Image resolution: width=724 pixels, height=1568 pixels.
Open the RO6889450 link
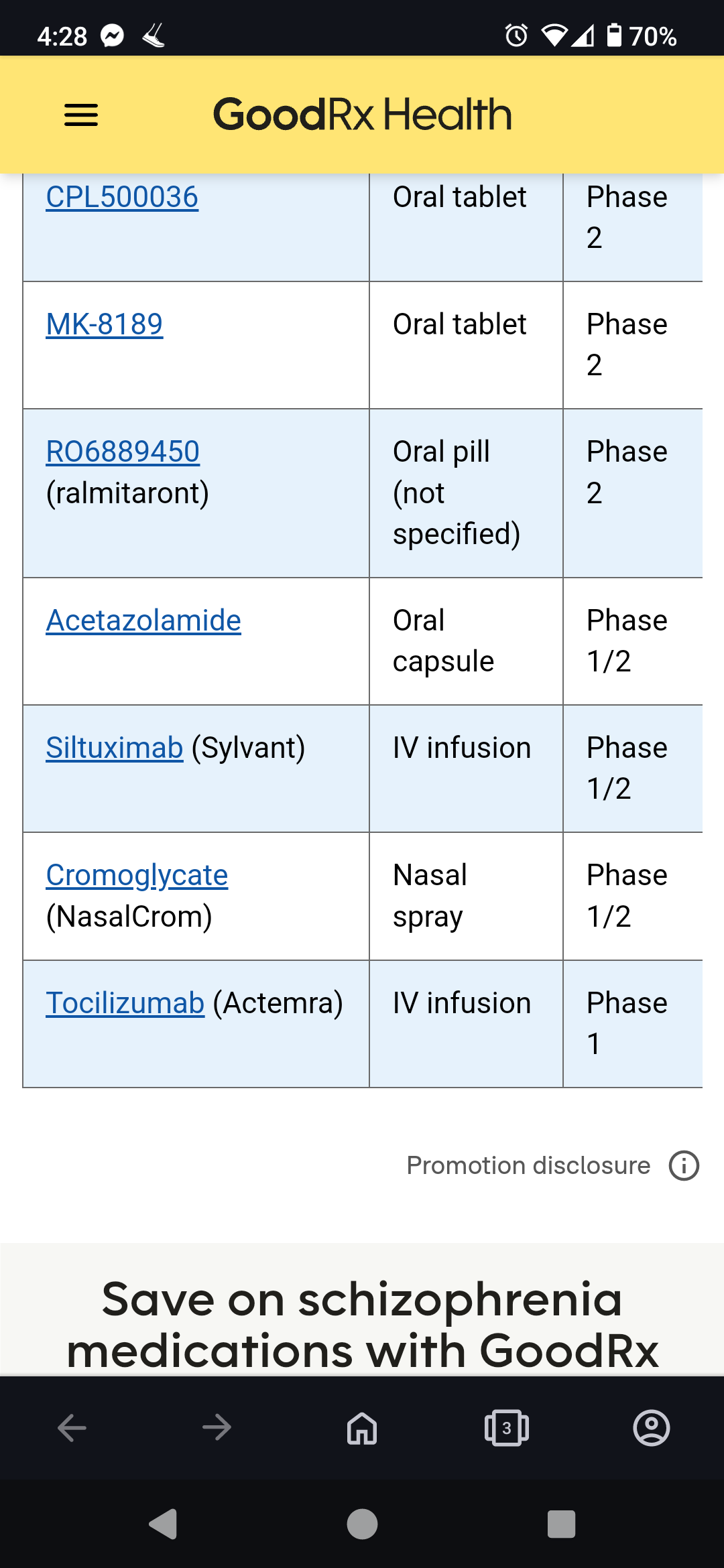point(123,452)
